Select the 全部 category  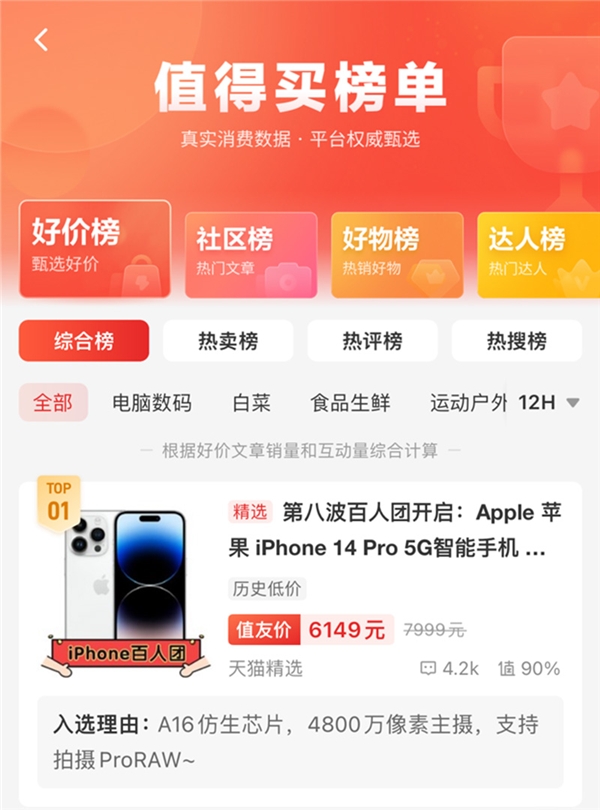(53, 403)
